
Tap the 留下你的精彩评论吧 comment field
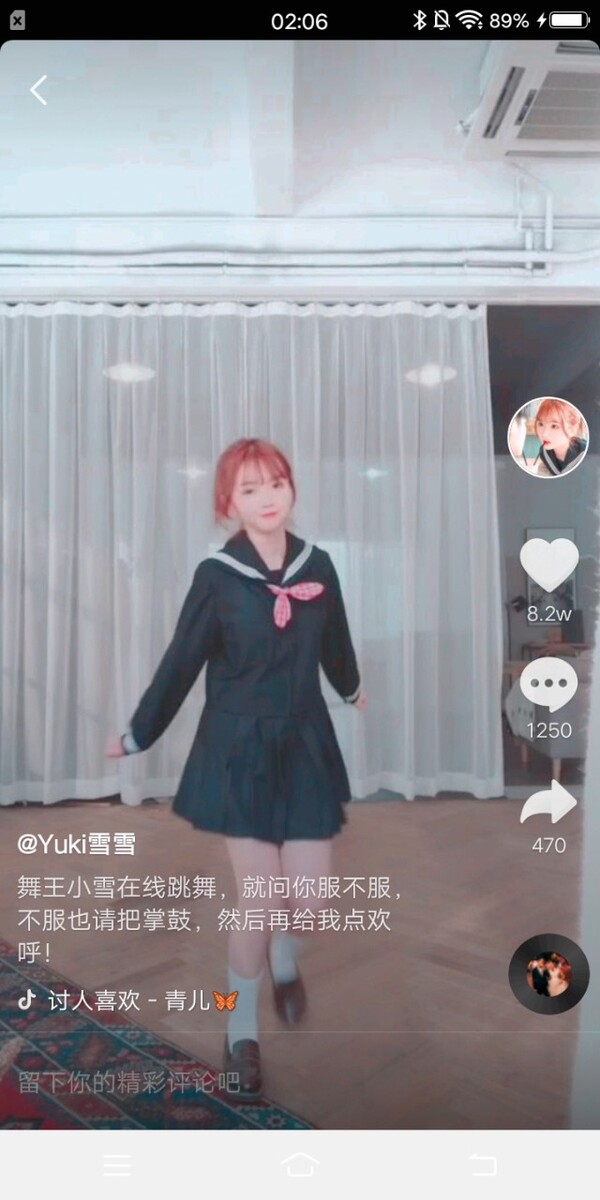tap(130, 1082)
